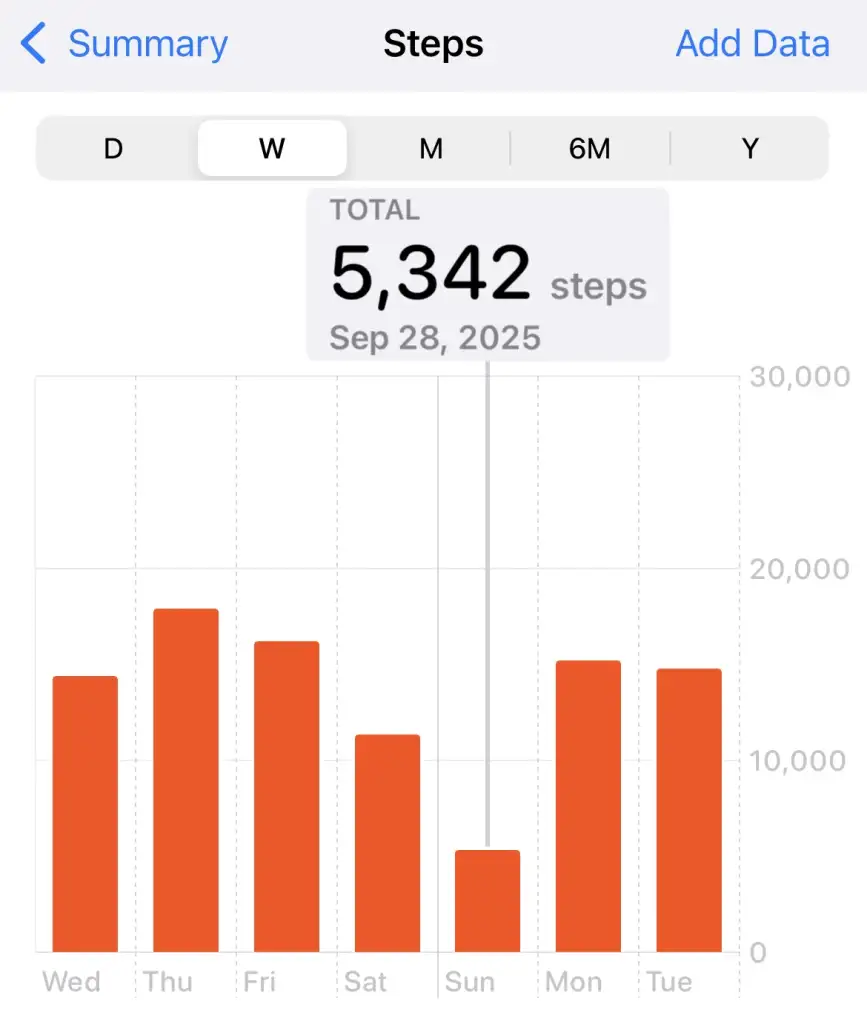Image resolution: width=867 pixels, height=1024 pixels.
Task: Select the W week view
Action: pos(272,149)
